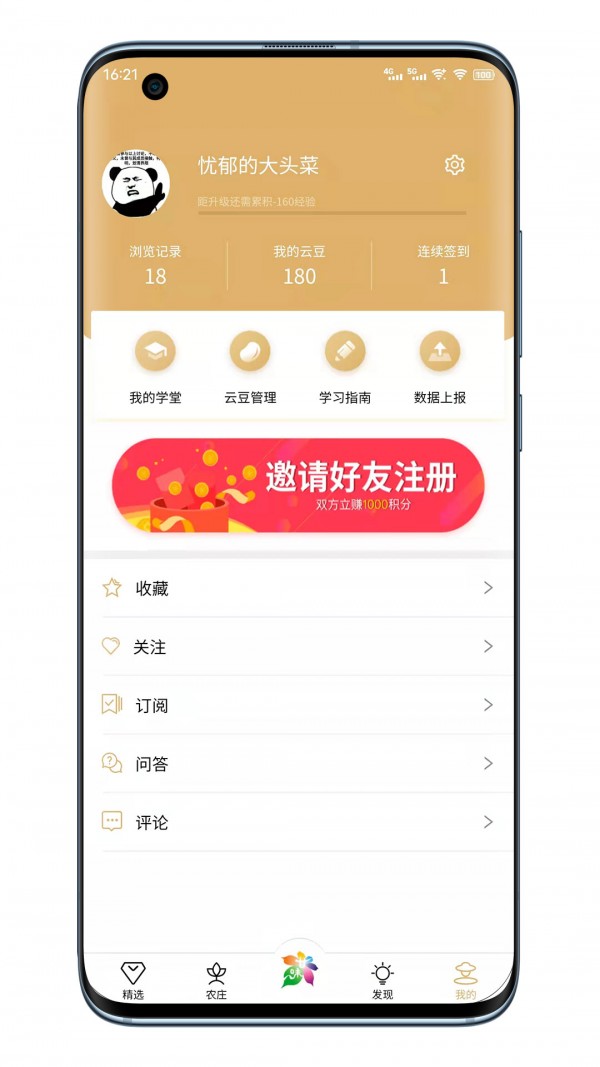
Task: Open 浏览记录 browsing history
Action: coord(155,265)
